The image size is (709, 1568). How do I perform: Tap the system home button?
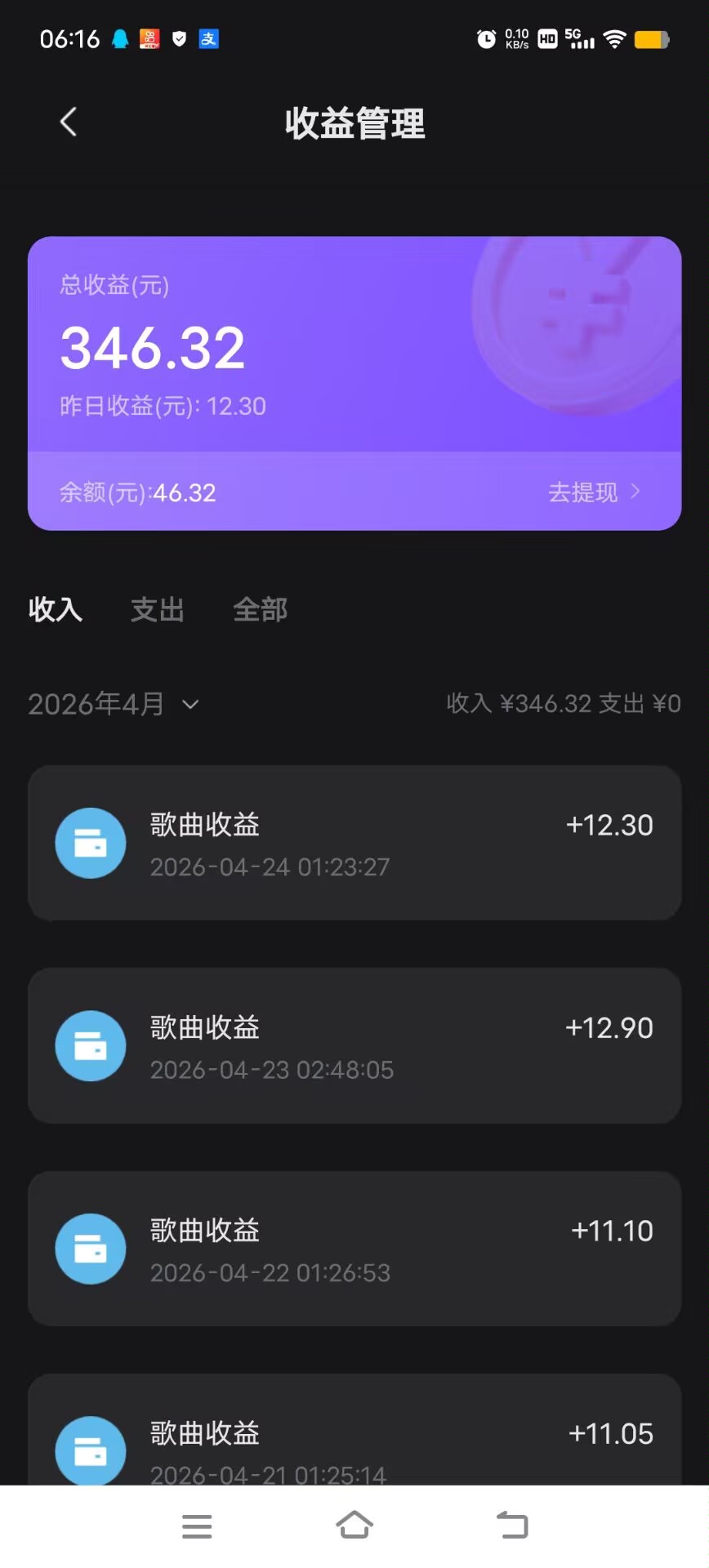(x=354, y=1526)
